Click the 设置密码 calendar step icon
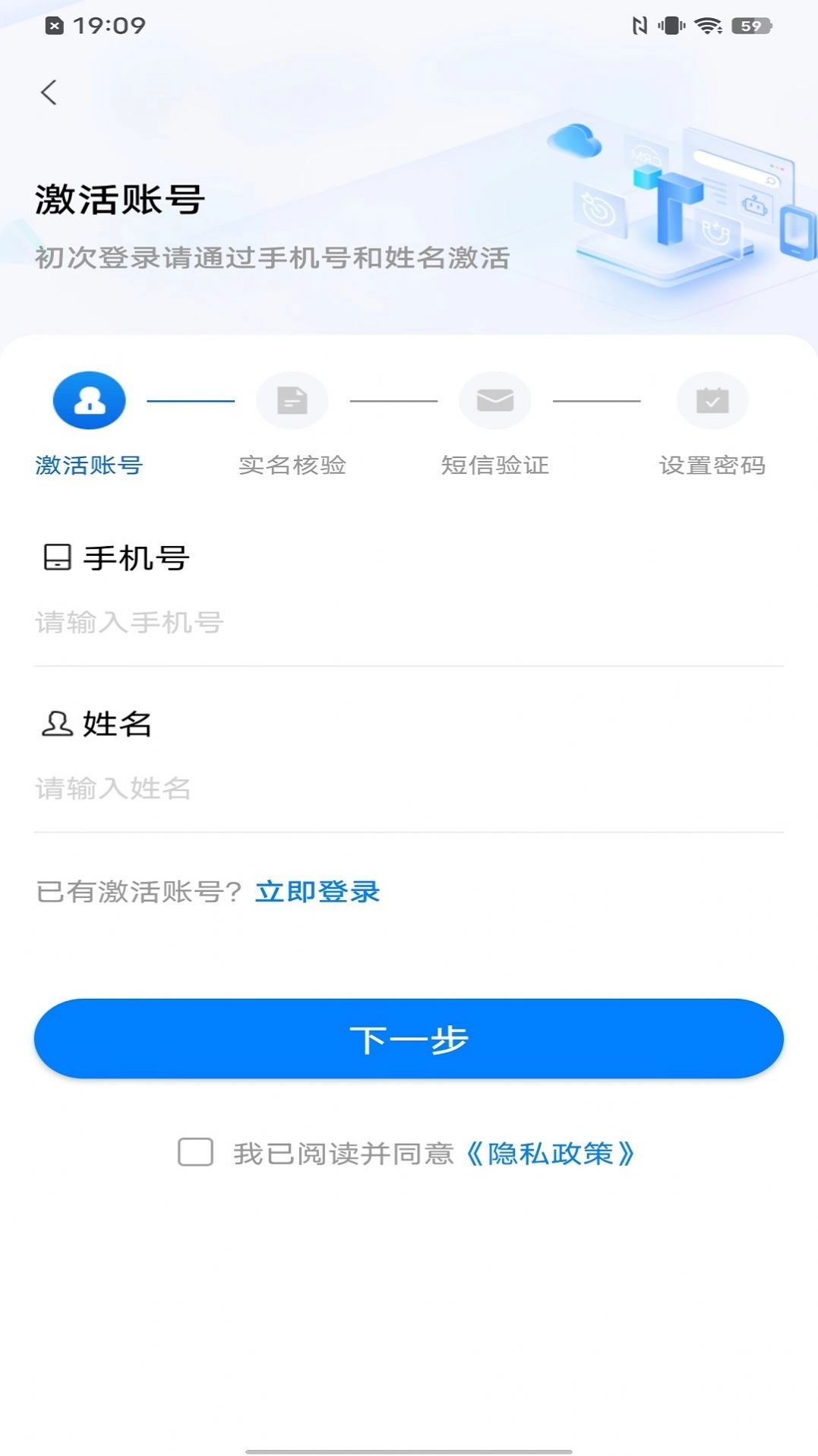Screen dimensions: 818x1456 coord(712,400)
